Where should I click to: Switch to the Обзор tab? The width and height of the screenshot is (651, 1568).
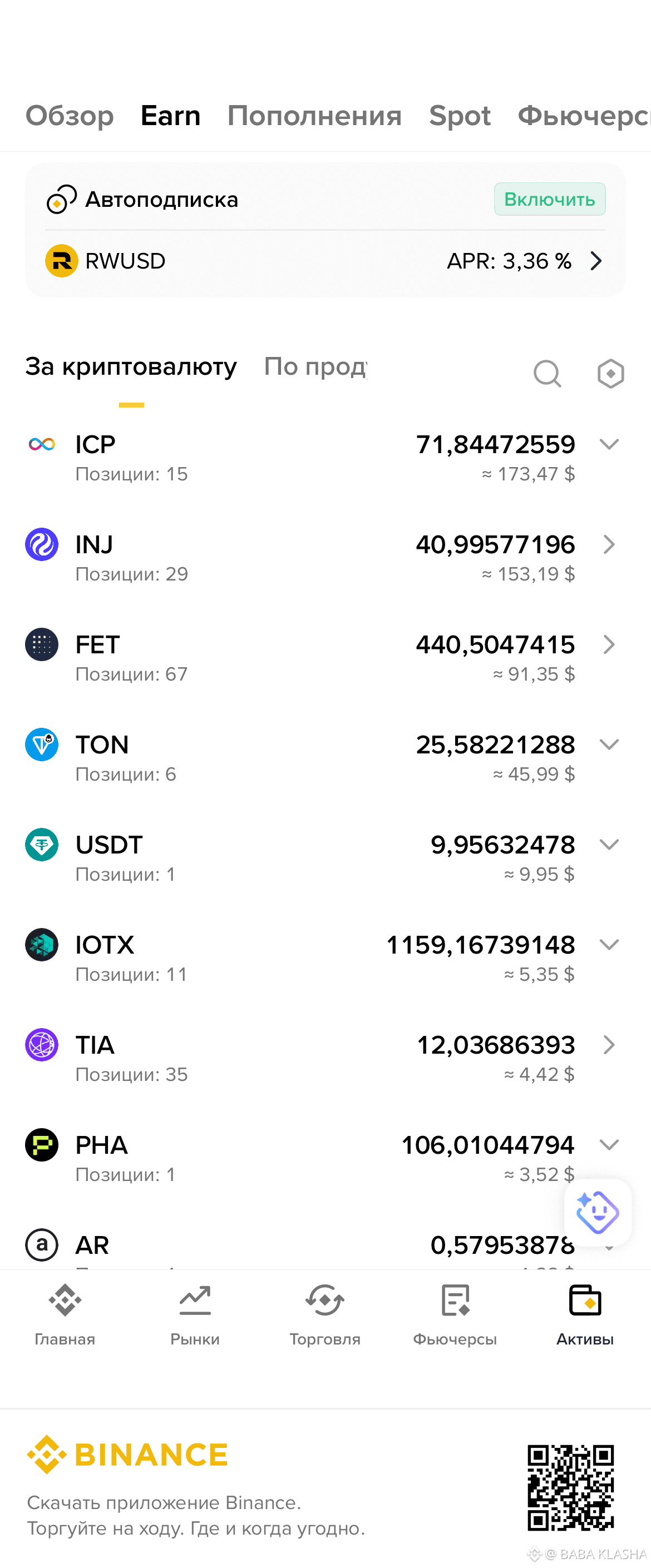click(70, 116)
